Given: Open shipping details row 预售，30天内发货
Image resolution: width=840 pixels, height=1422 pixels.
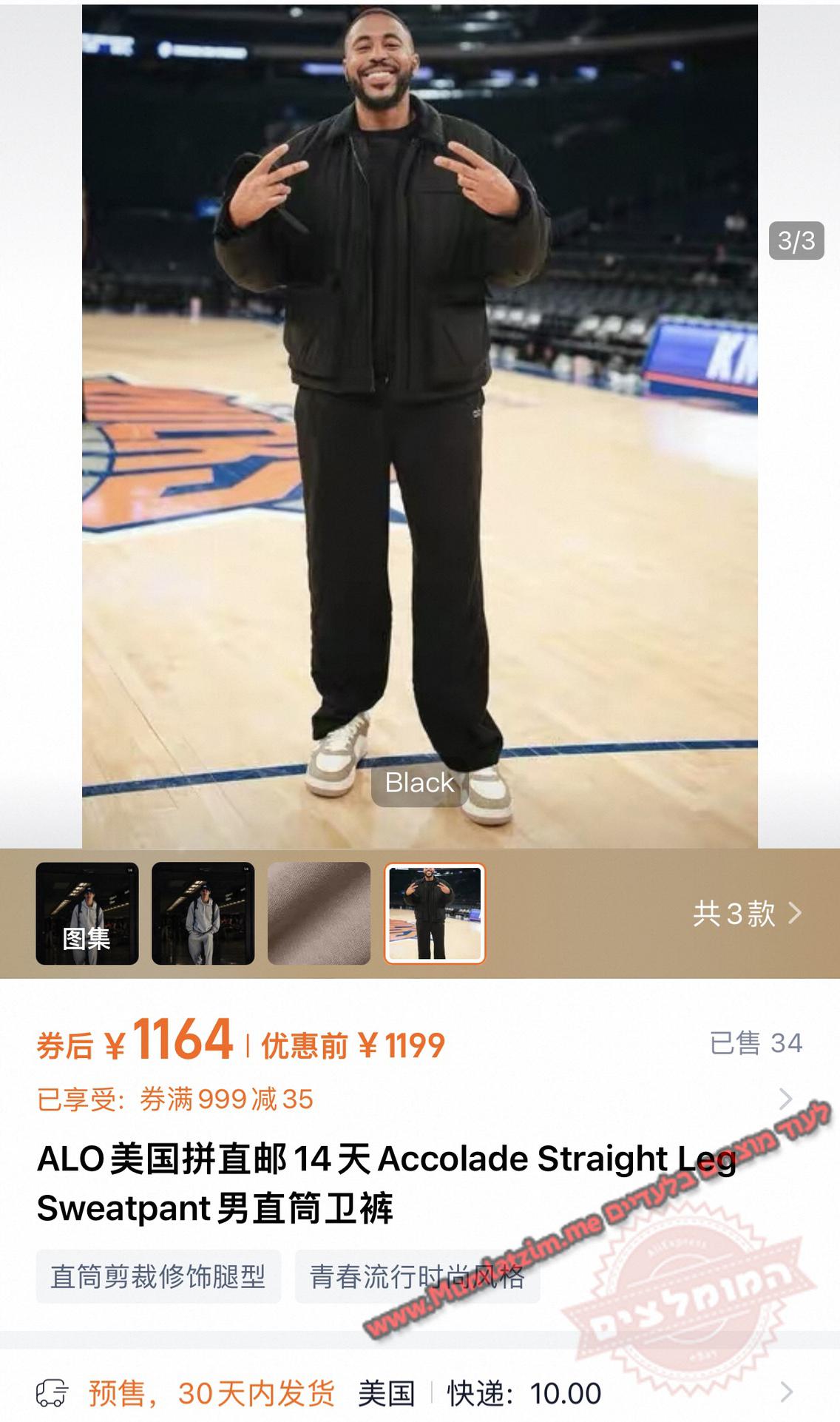Looking at the screenshot, I should [x=414, y=1393].
